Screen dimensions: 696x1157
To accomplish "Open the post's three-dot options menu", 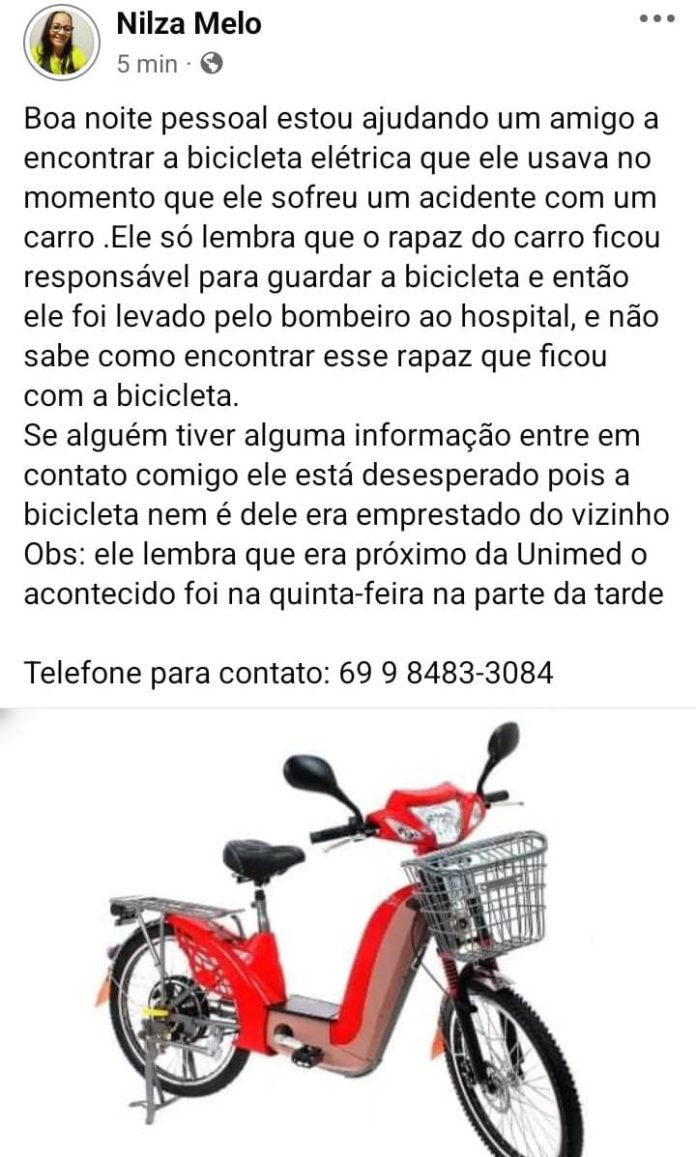I will [656, 17].
